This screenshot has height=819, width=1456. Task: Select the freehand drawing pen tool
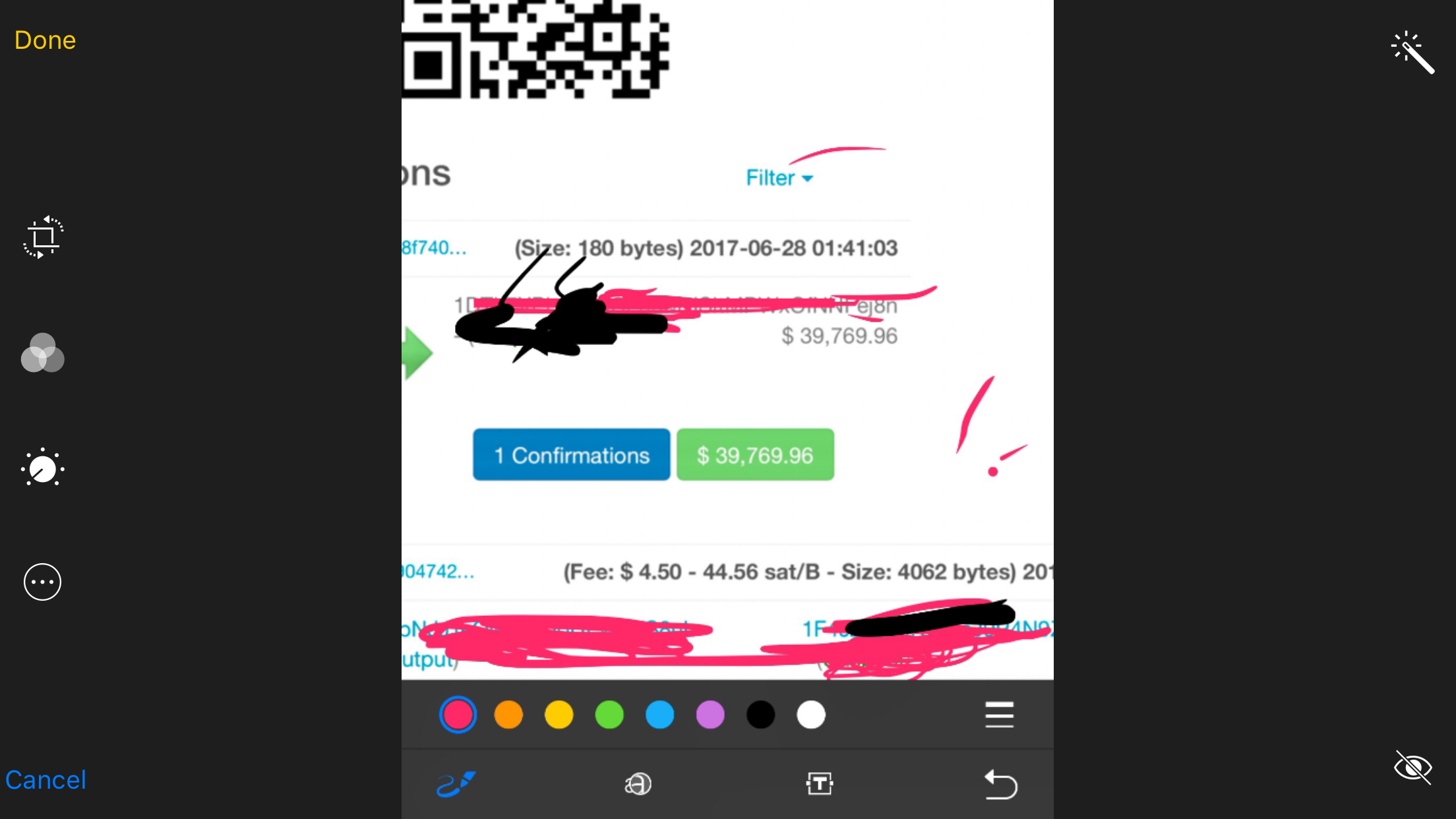[x=456, y=784]
